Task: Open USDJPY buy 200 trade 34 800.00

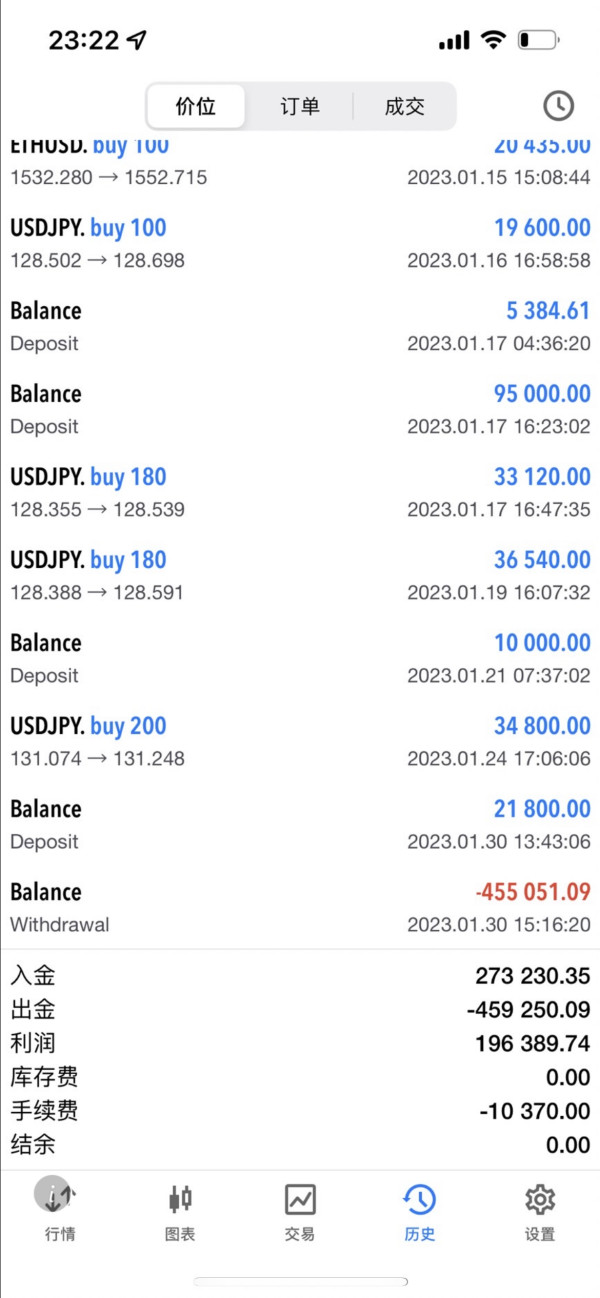Action: point(300,741)
